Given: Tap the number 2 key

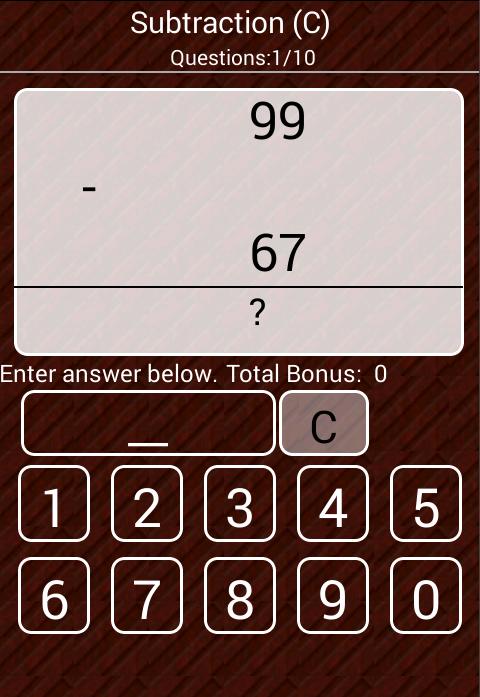Looking at the screenshot, I should pos(147,504).
